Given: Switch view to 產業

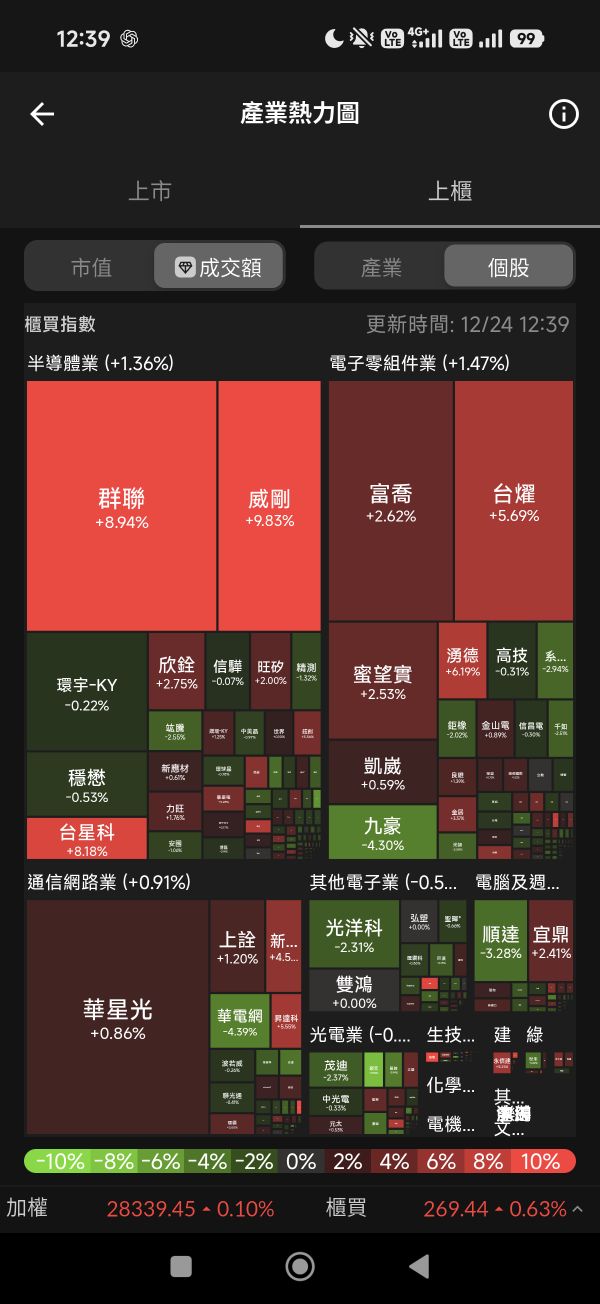Looking at the screenshot, I should (x=381, y=267).
